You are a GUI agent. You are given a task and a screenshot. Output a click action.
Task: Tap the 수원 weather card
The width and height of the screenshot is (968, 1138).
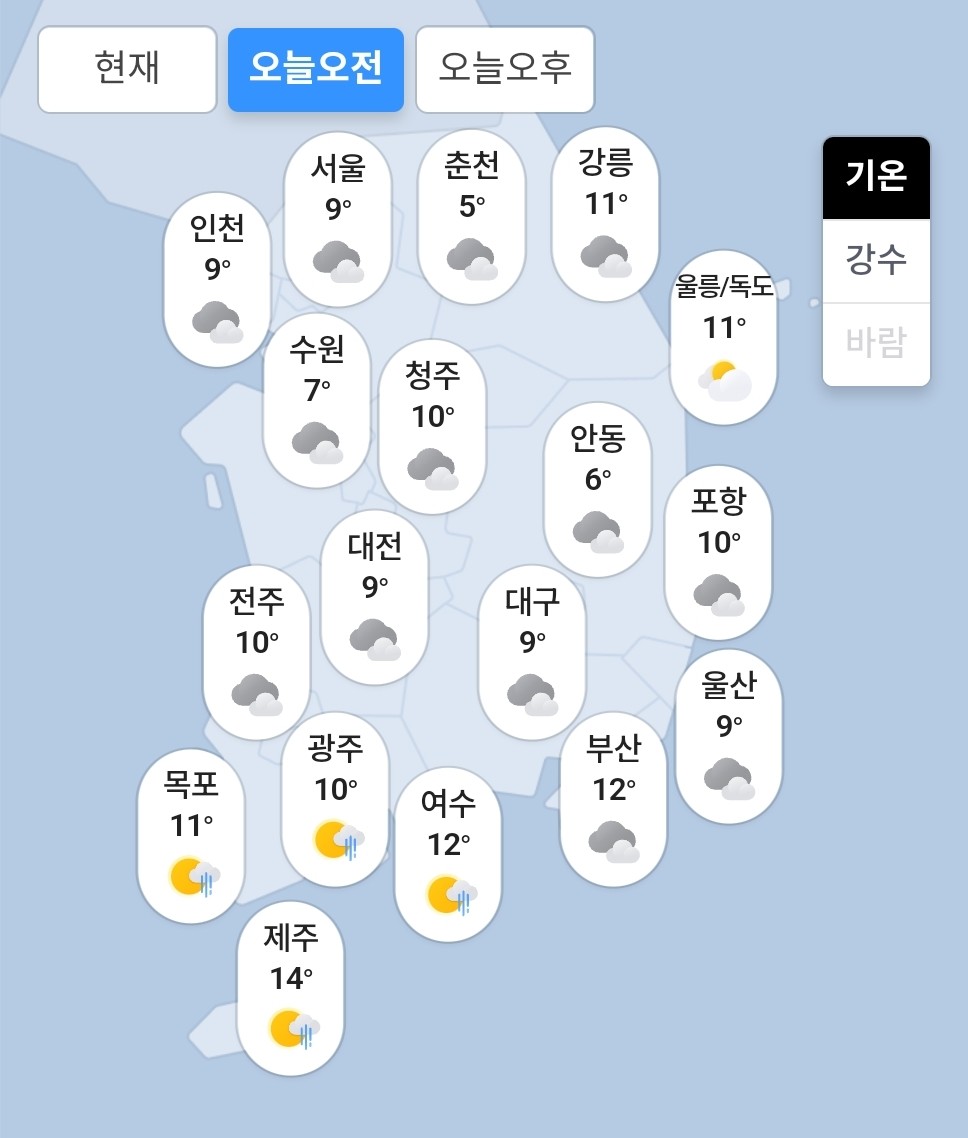317,399
